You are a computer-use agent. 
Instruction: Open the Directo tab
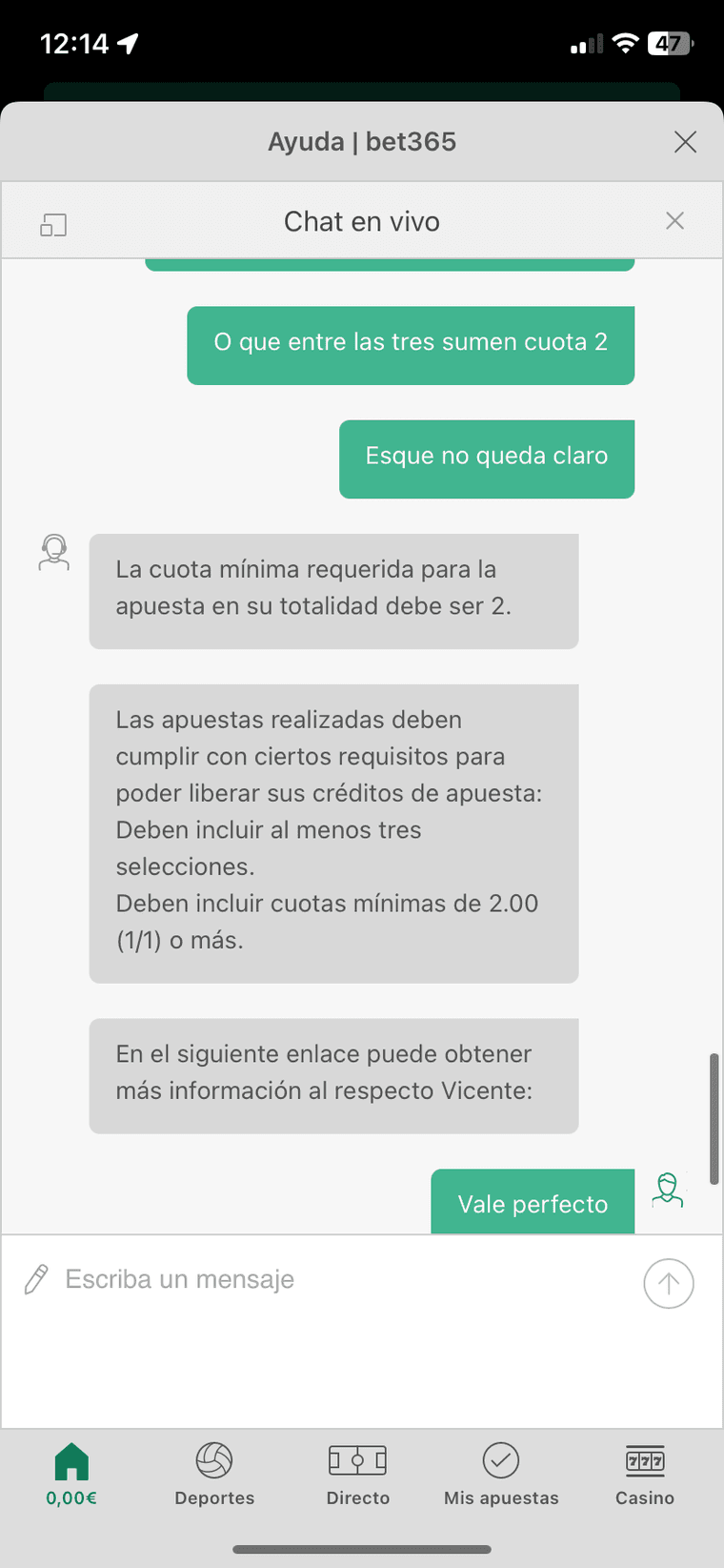click(357, 1473)
